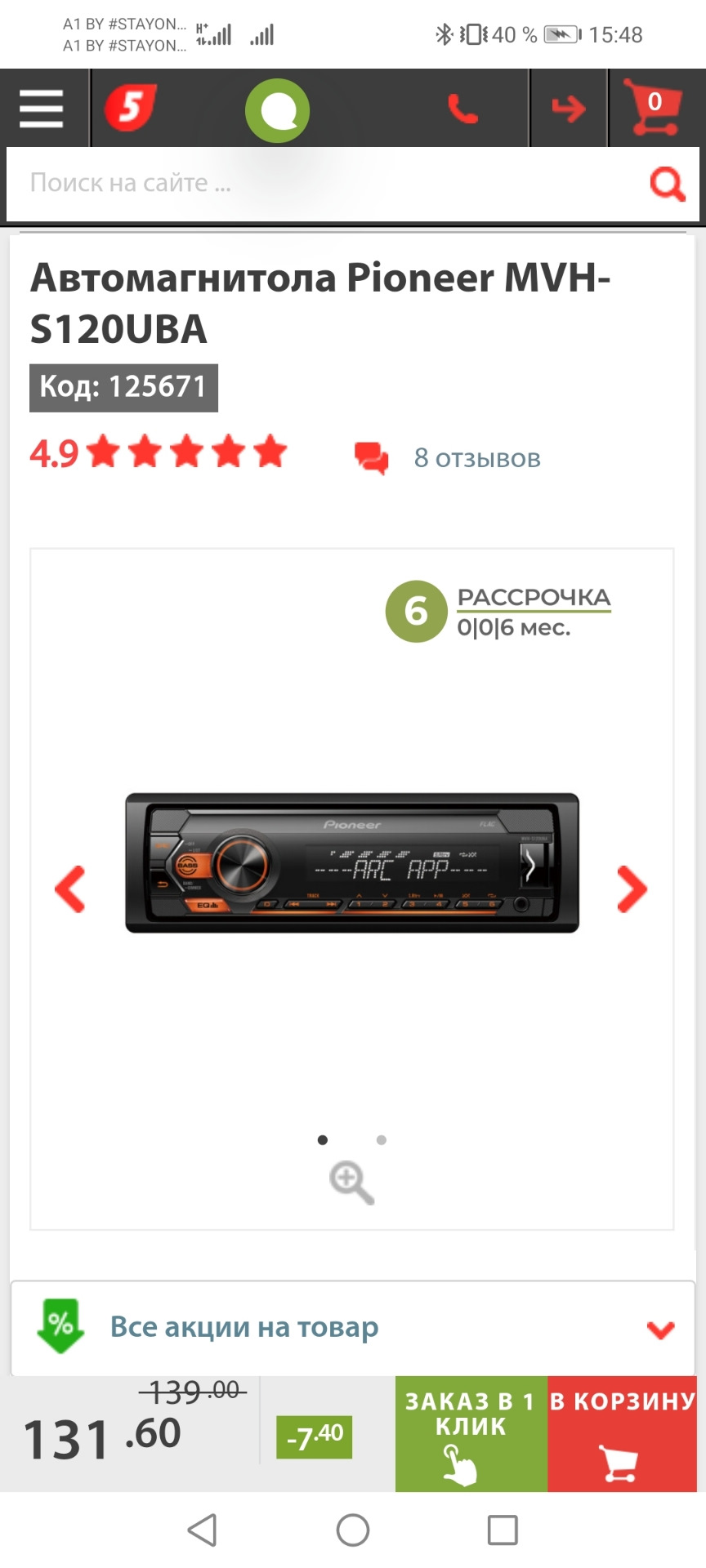
Task: Zoom the product image
Action: coord(351,1182)
